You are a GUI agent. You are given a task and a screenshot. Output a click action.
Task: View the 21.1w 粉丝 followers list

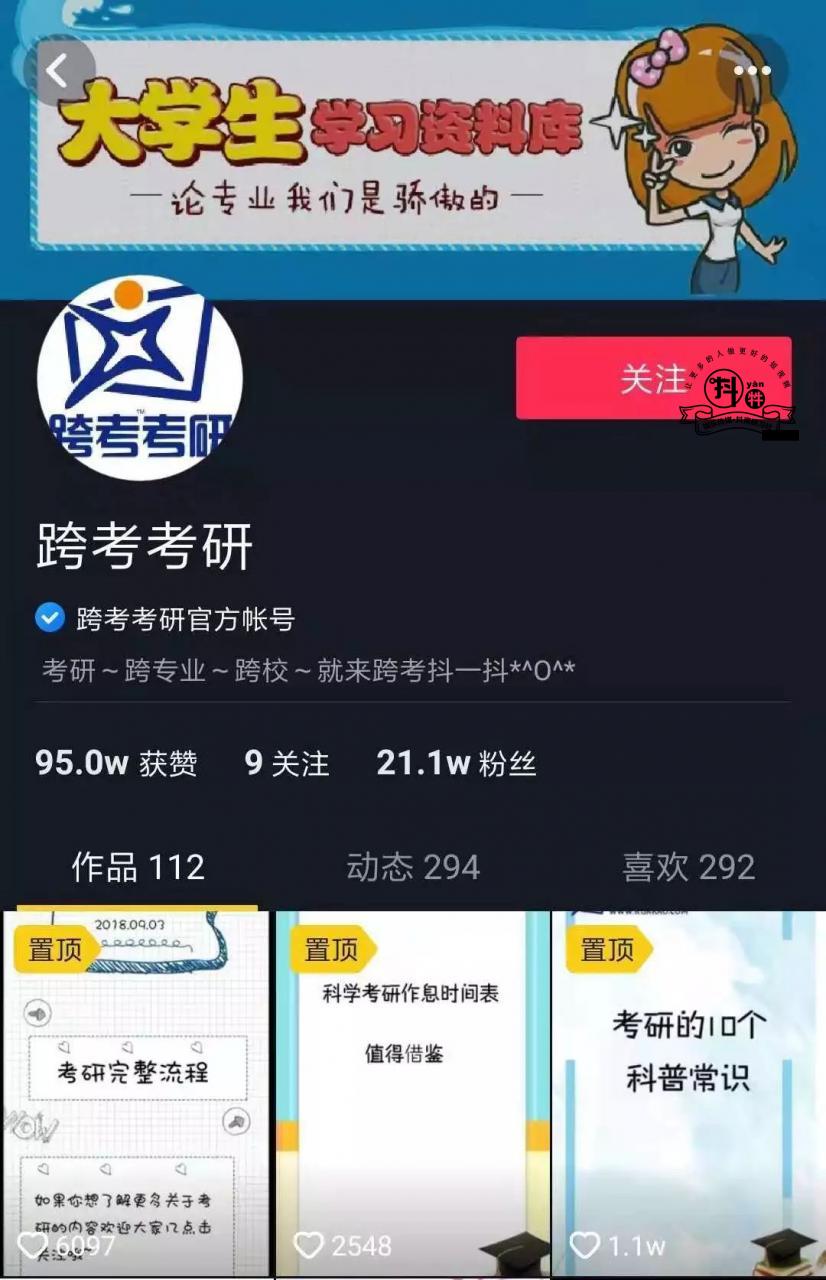[456, 764]
